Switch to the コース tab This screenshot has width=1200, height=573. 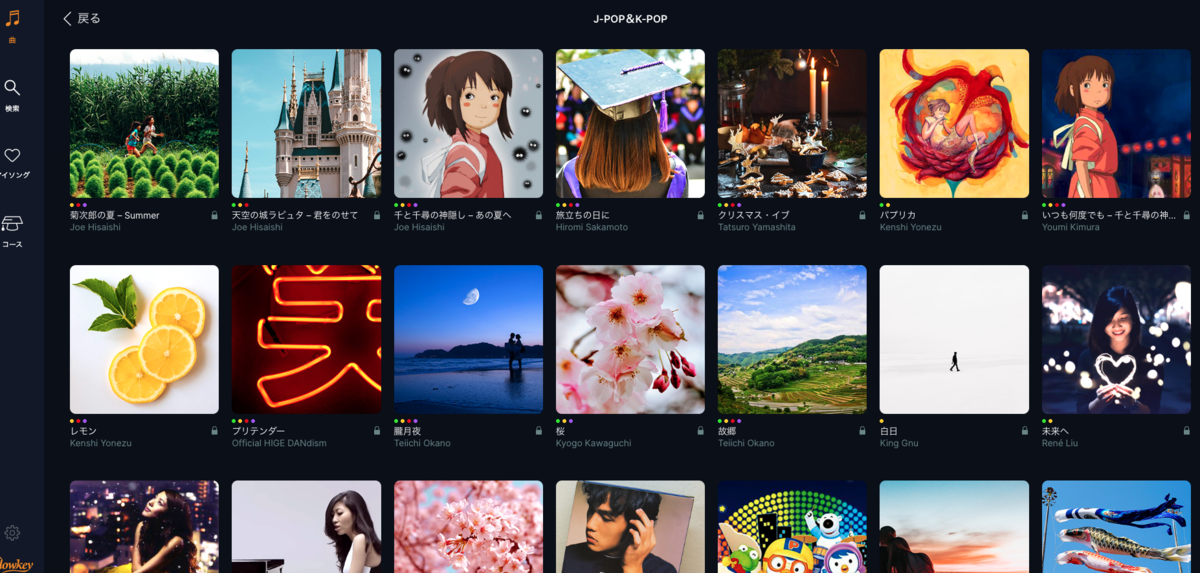12,231
